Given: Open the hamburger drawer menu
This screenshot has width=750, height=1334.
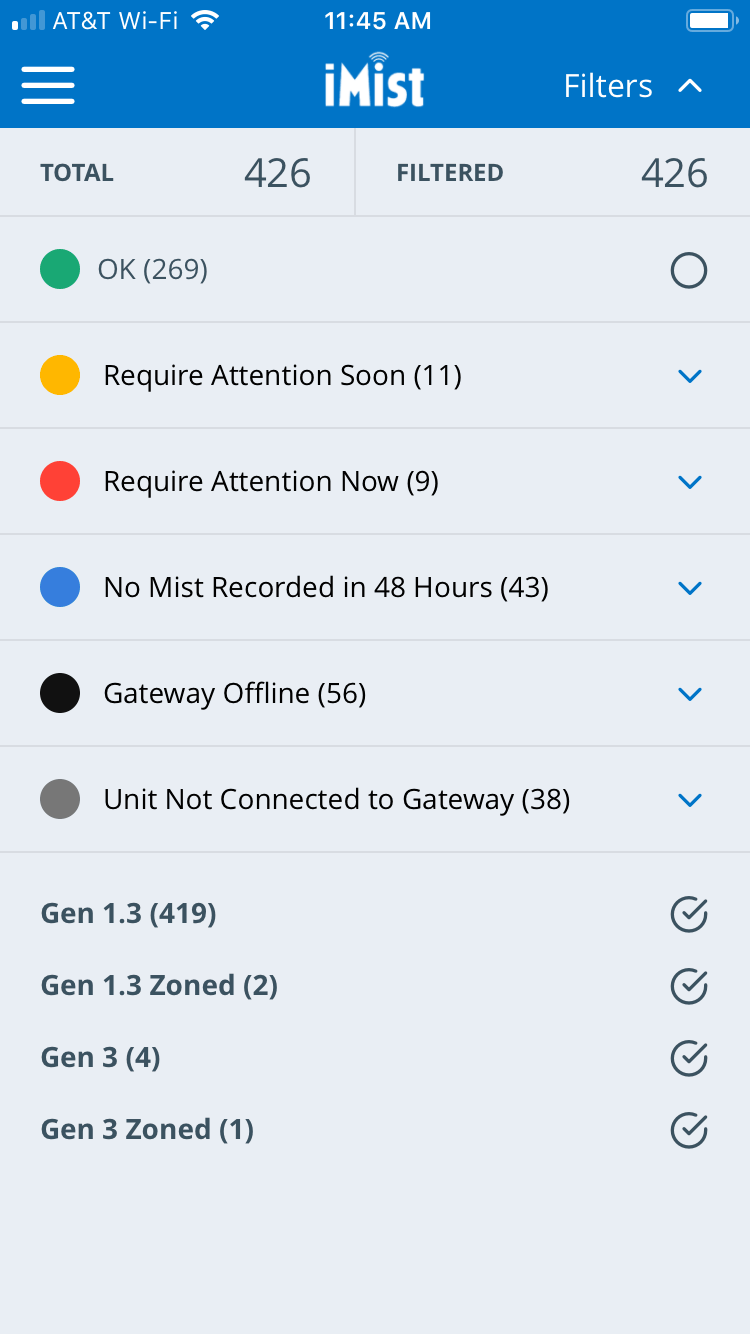Looking at the screenshot, I should coord(48,85).
